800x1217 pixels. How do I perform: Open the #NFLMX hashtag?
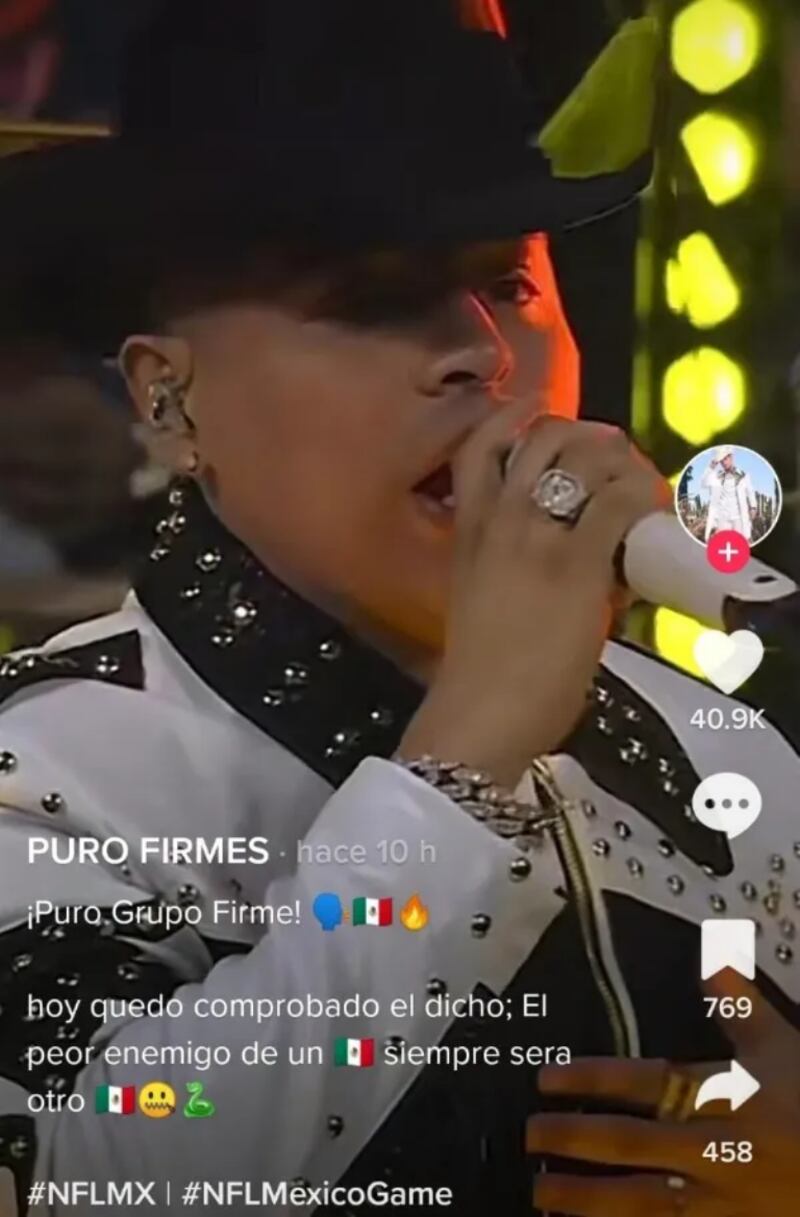(x=91, y=1194)
